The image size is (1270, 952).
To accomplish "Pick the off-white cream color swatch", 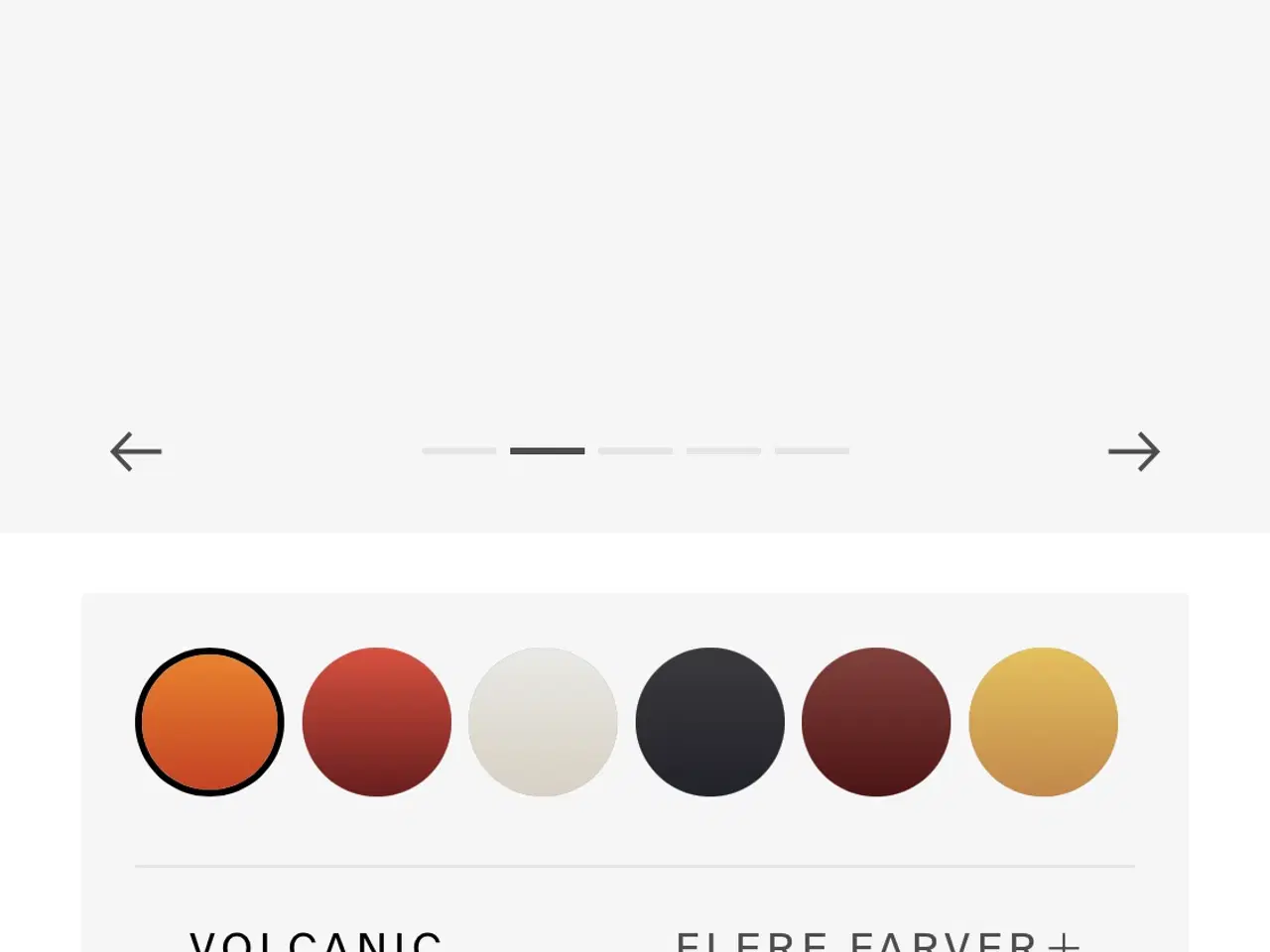I will 543,722.
